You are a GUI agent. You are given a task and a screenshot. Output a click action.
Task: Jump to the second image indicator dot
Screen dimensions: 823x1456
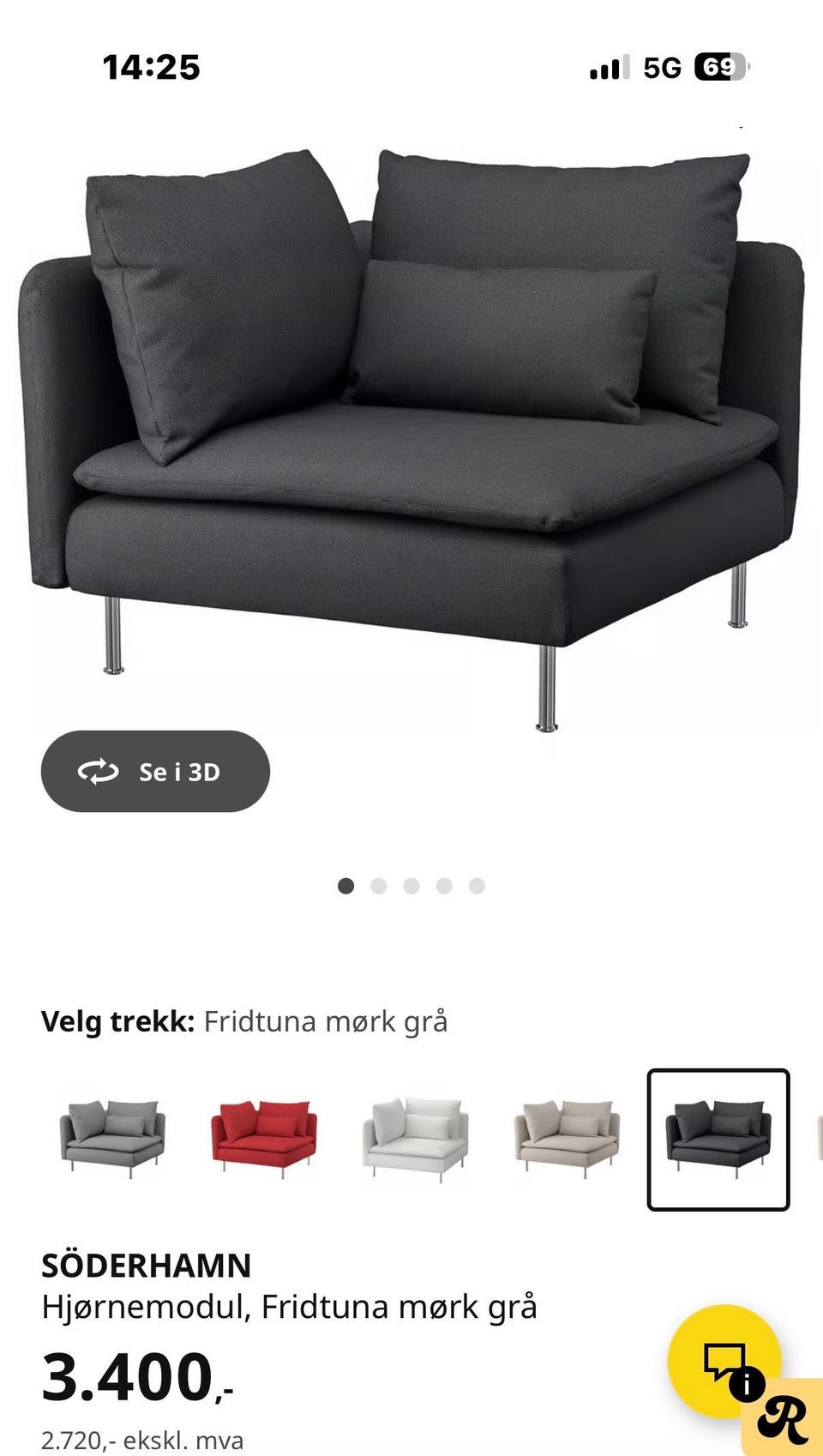click(379, 886)
